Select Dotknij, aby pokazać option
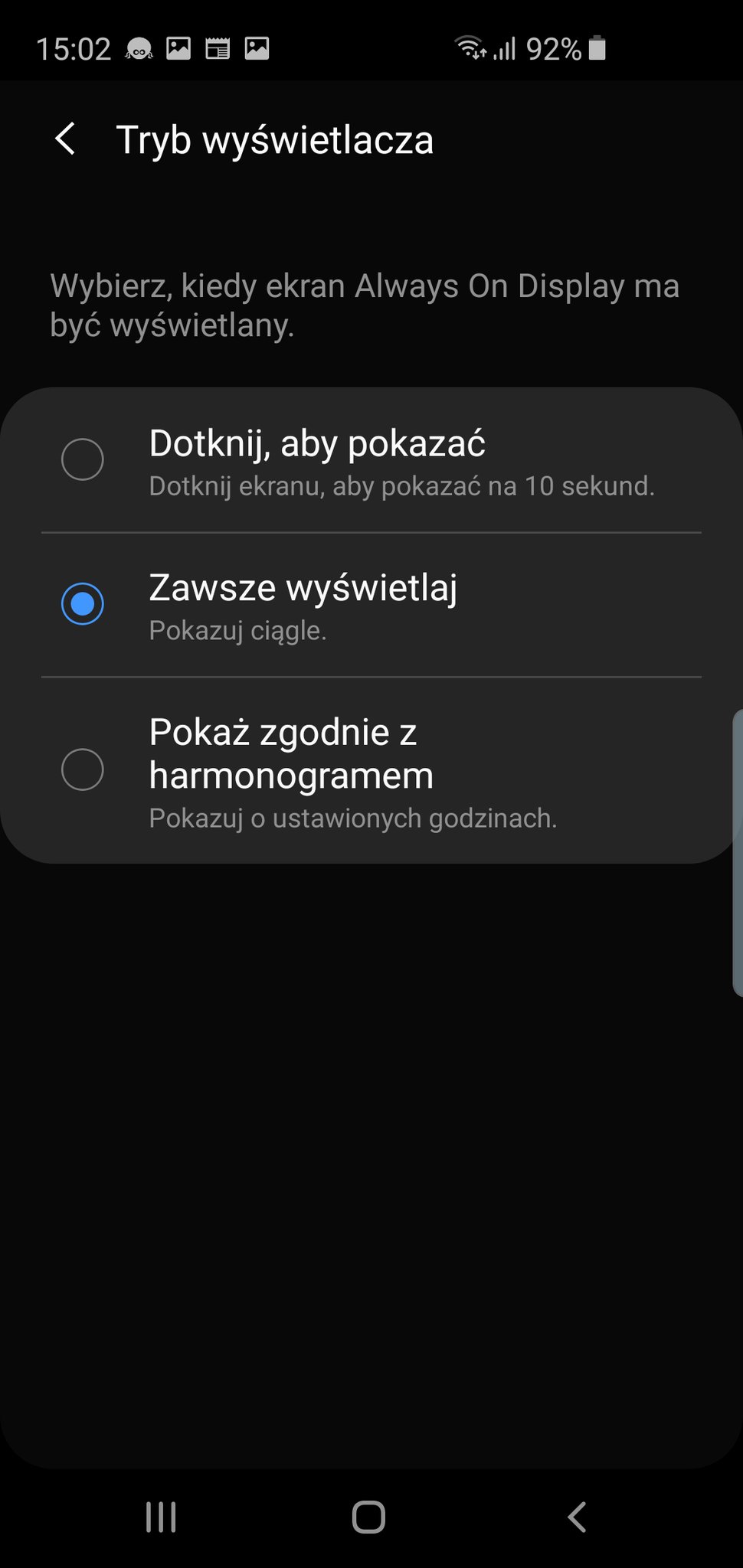Screen dimensions: 743x1568 pyautogui.click(x=371, y=459)
